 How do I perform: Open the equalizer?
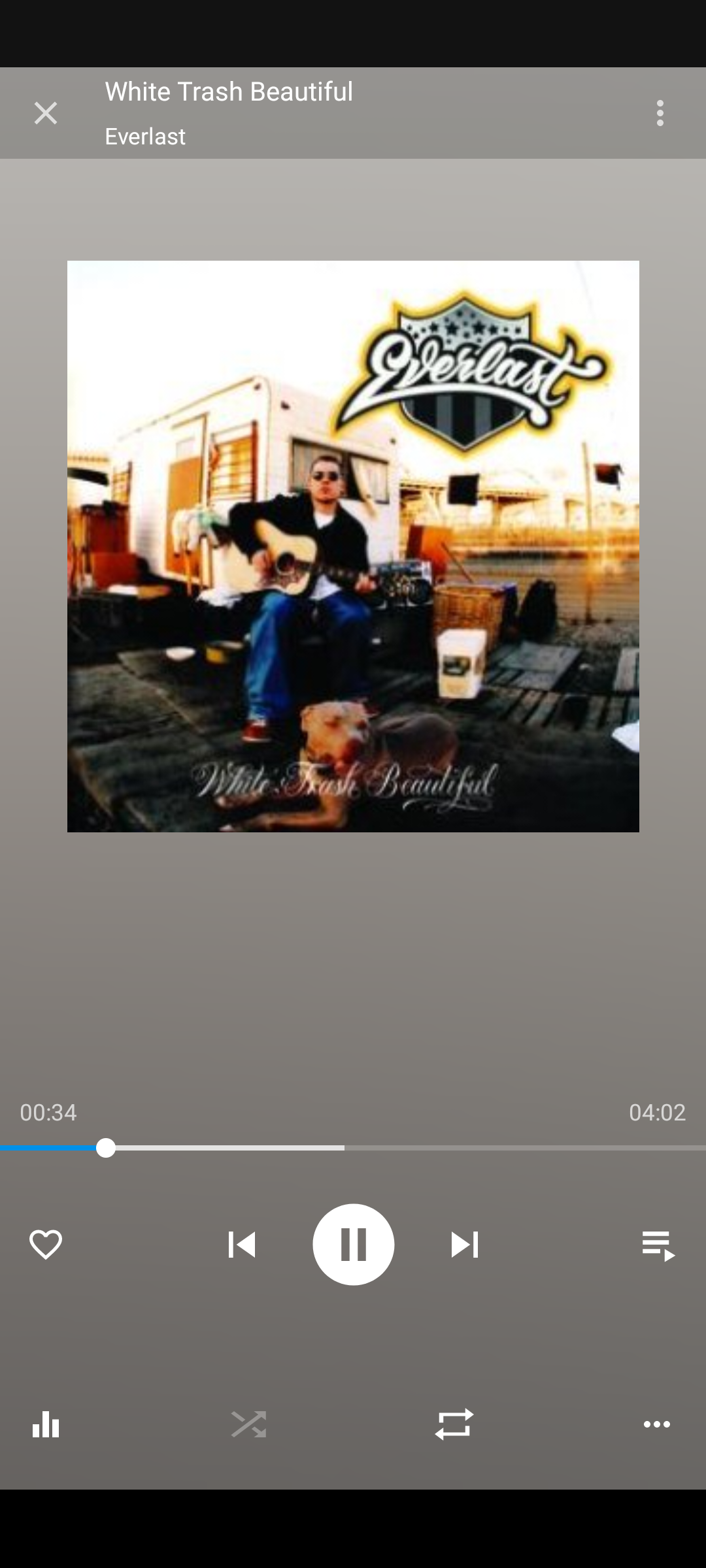46,1424
